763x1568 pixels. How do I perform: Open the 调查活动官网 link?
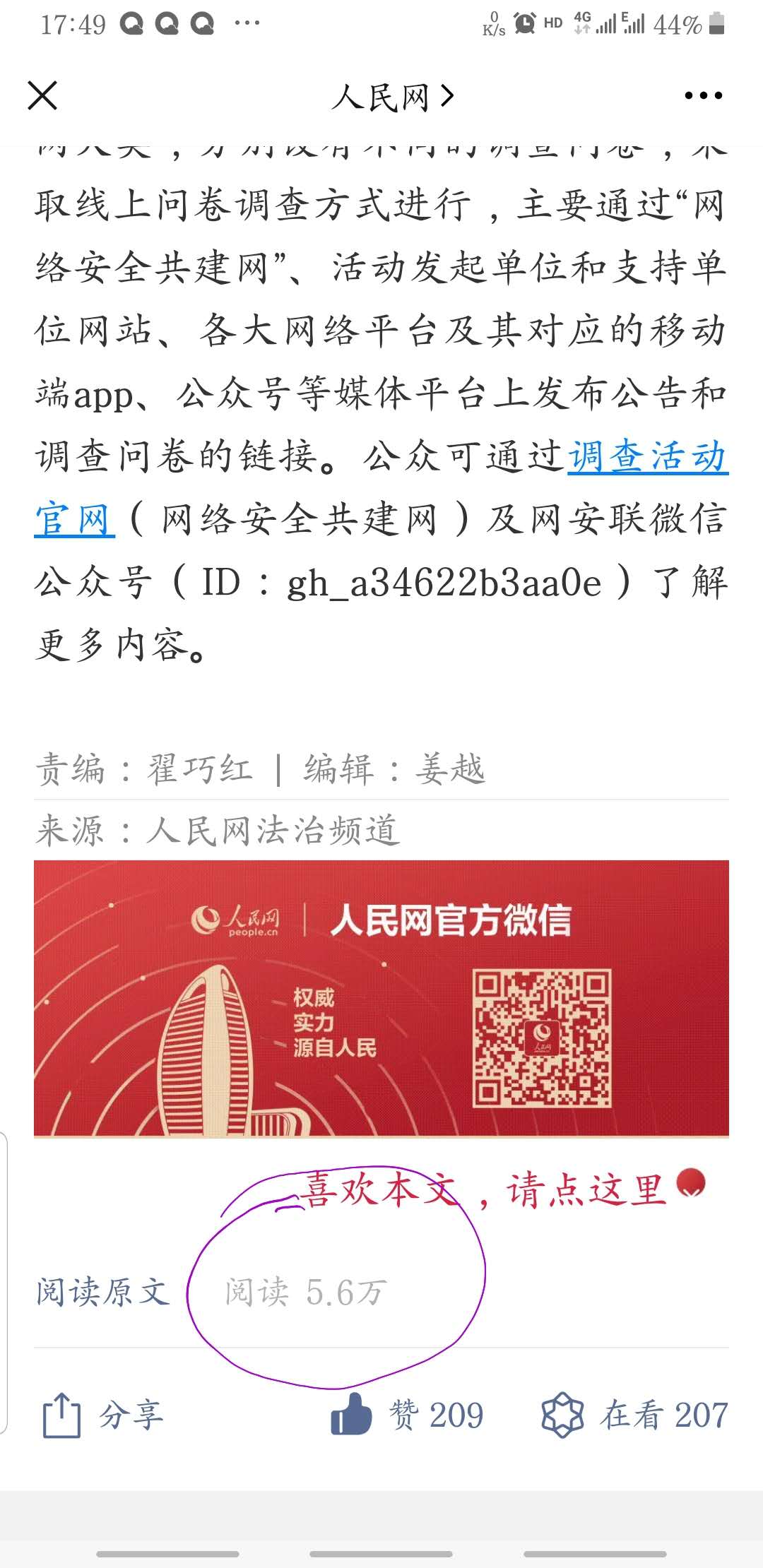pos(646,457)
